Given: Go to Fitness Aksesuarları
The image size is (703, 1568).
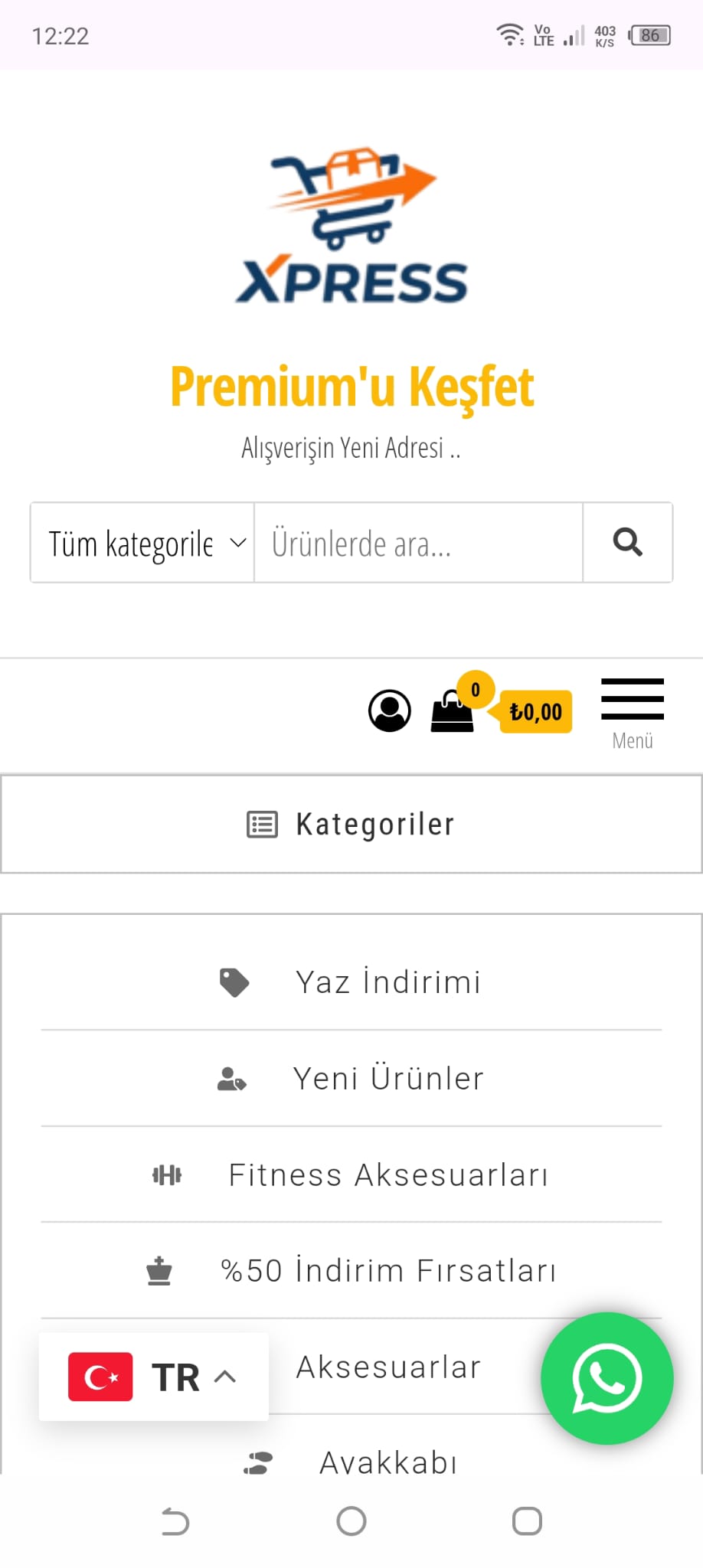Looking at the screenshot, I should [x=387, y=1174].
